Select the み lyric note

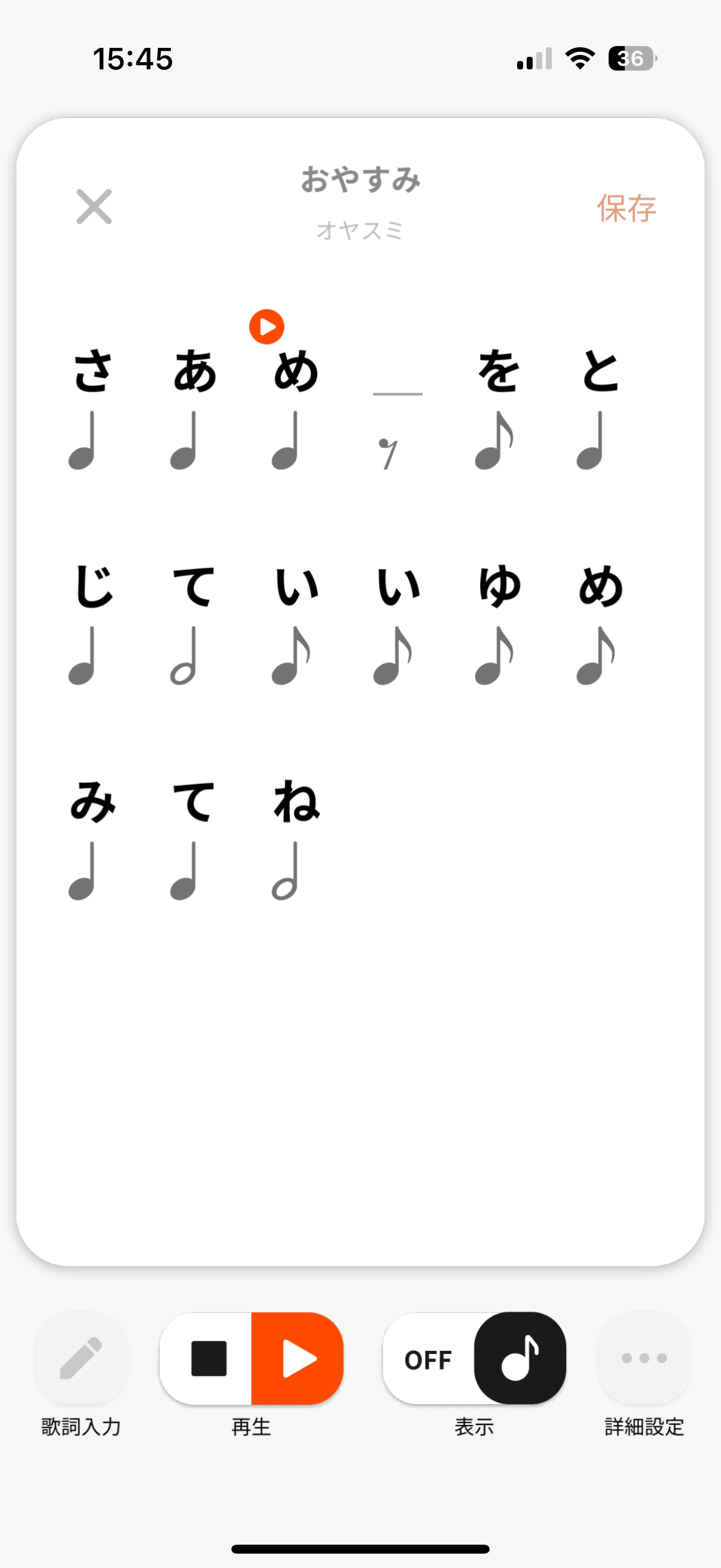pyautogui.click(x=93, y=839)
